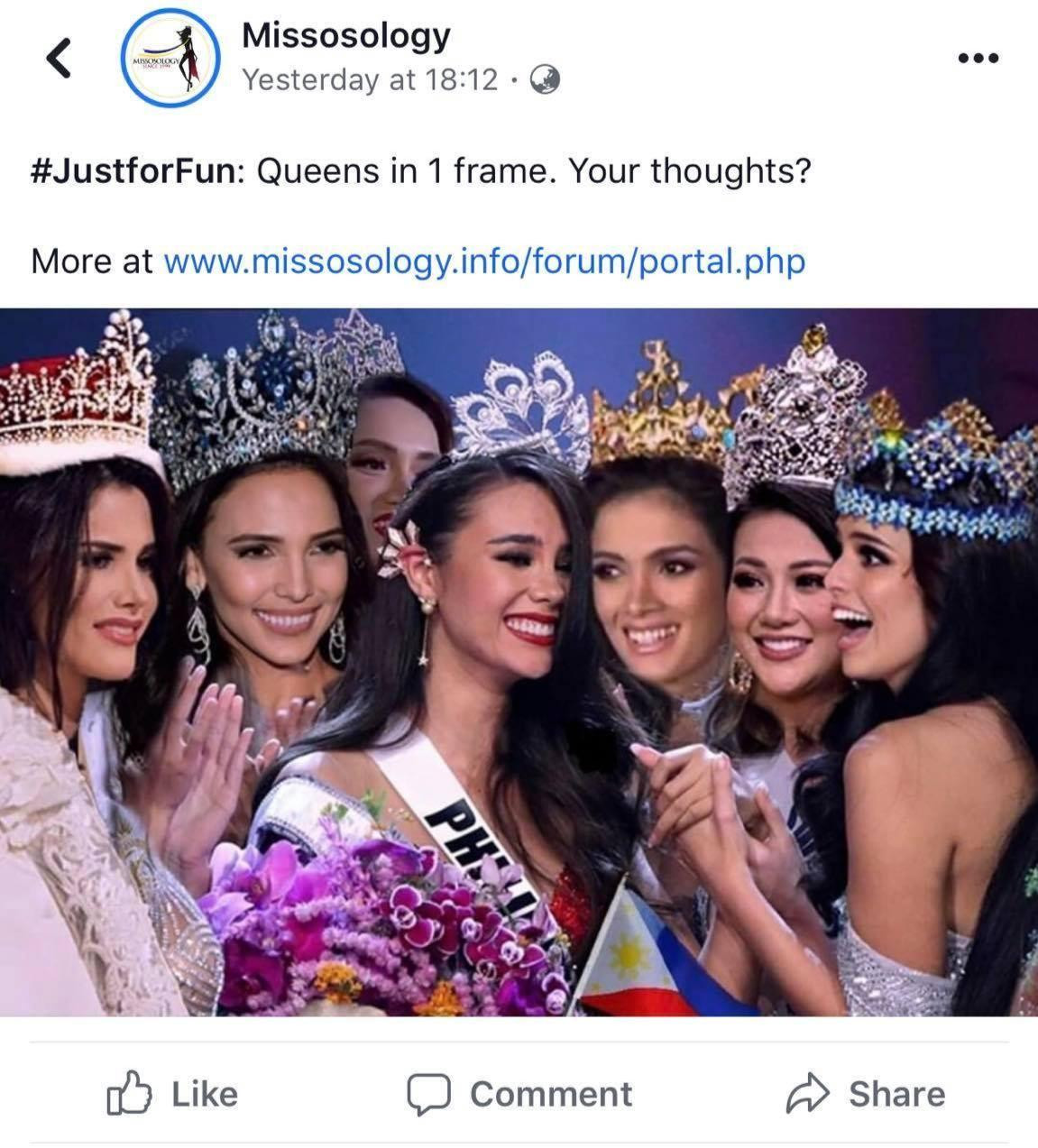Open the missosology.info forum link
Viewport: 1038px width, 1148px height.
click(483, 262)
